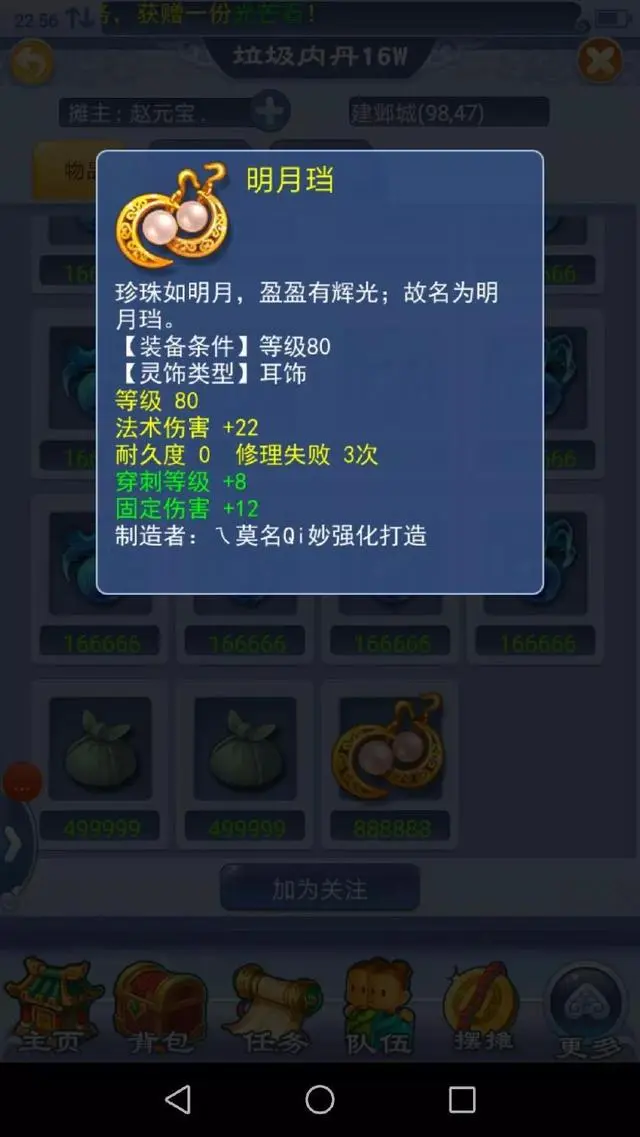Open the 队伍 tab
This screenshot has width=640, height=1137.
[x=378, y=1005]
